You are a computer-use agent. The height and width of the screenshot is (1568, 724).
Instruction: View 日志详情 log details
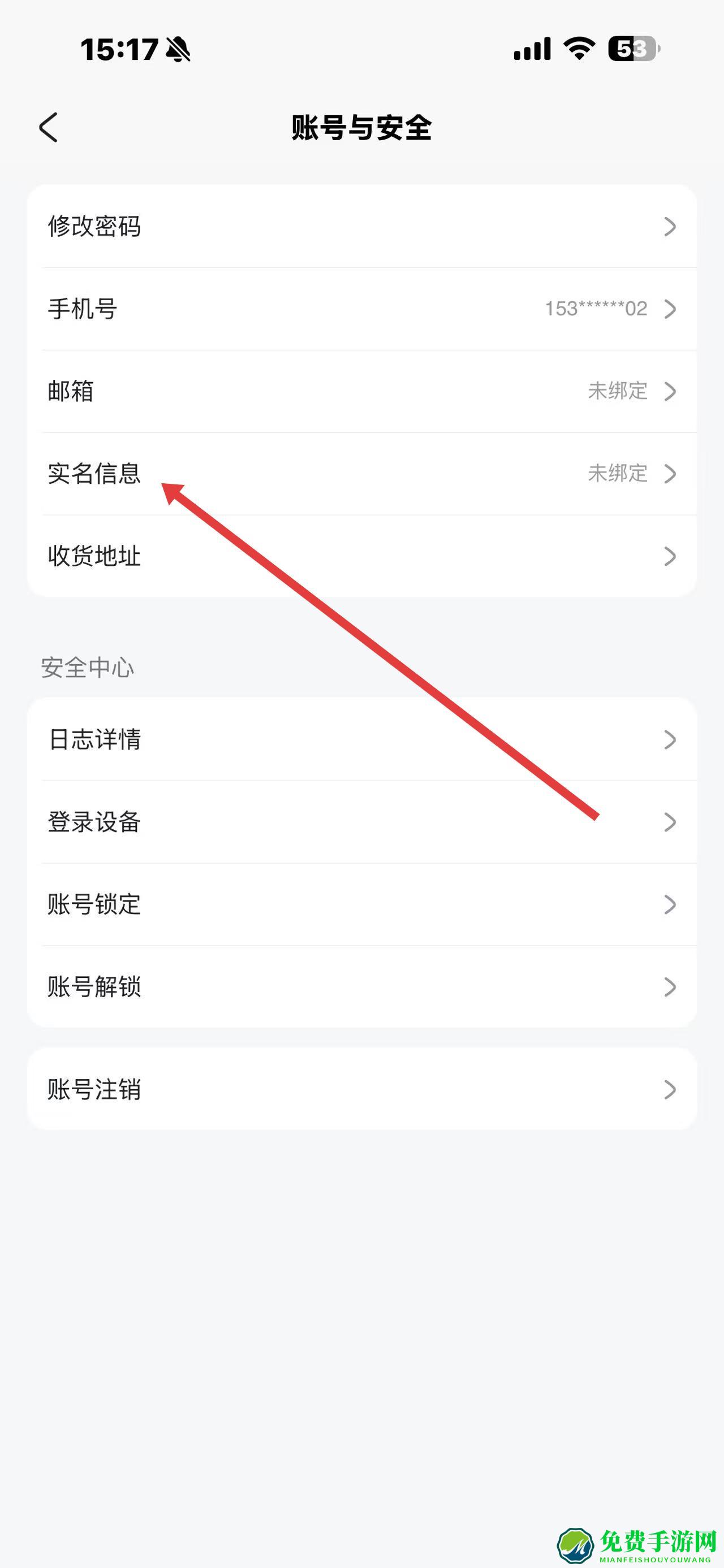tap(361, 739)
